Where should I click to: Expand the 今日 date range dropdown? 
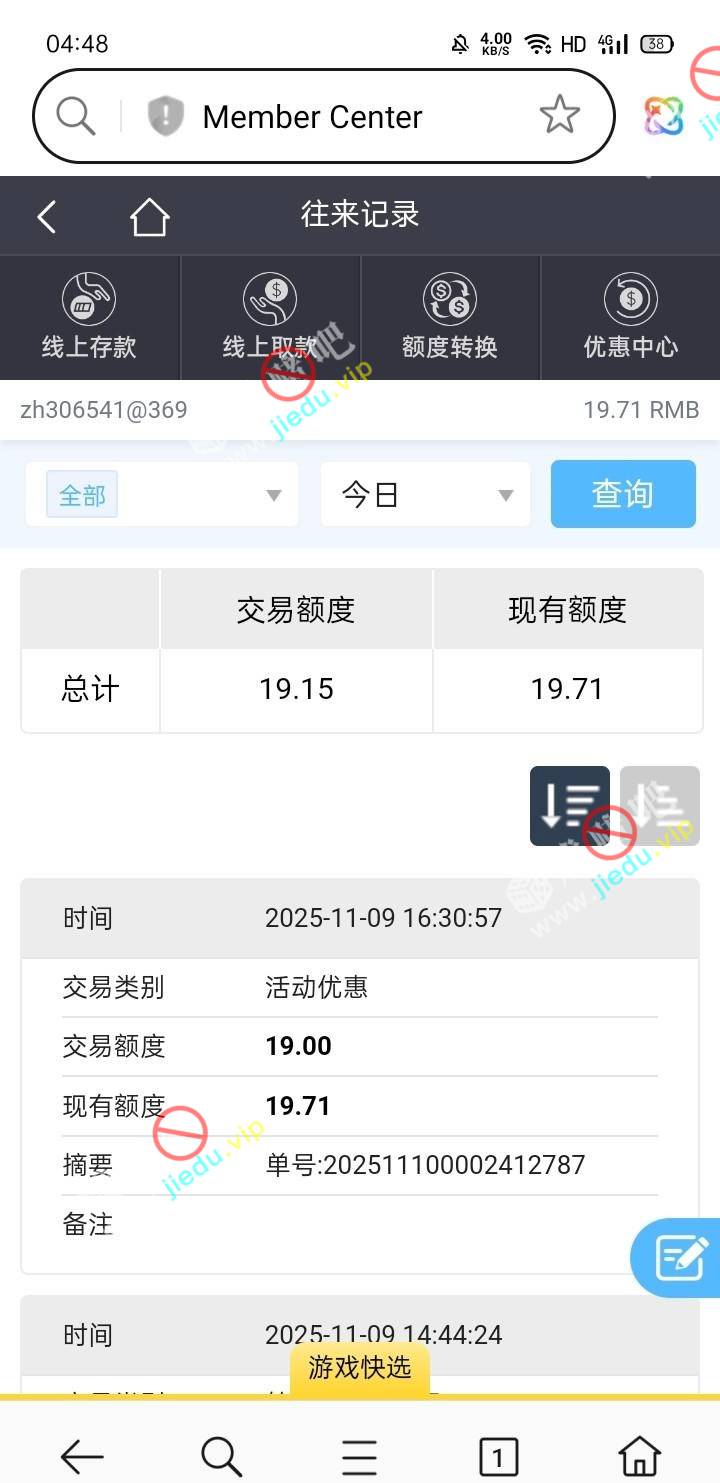pyautogui.click(x=426, y=494)
